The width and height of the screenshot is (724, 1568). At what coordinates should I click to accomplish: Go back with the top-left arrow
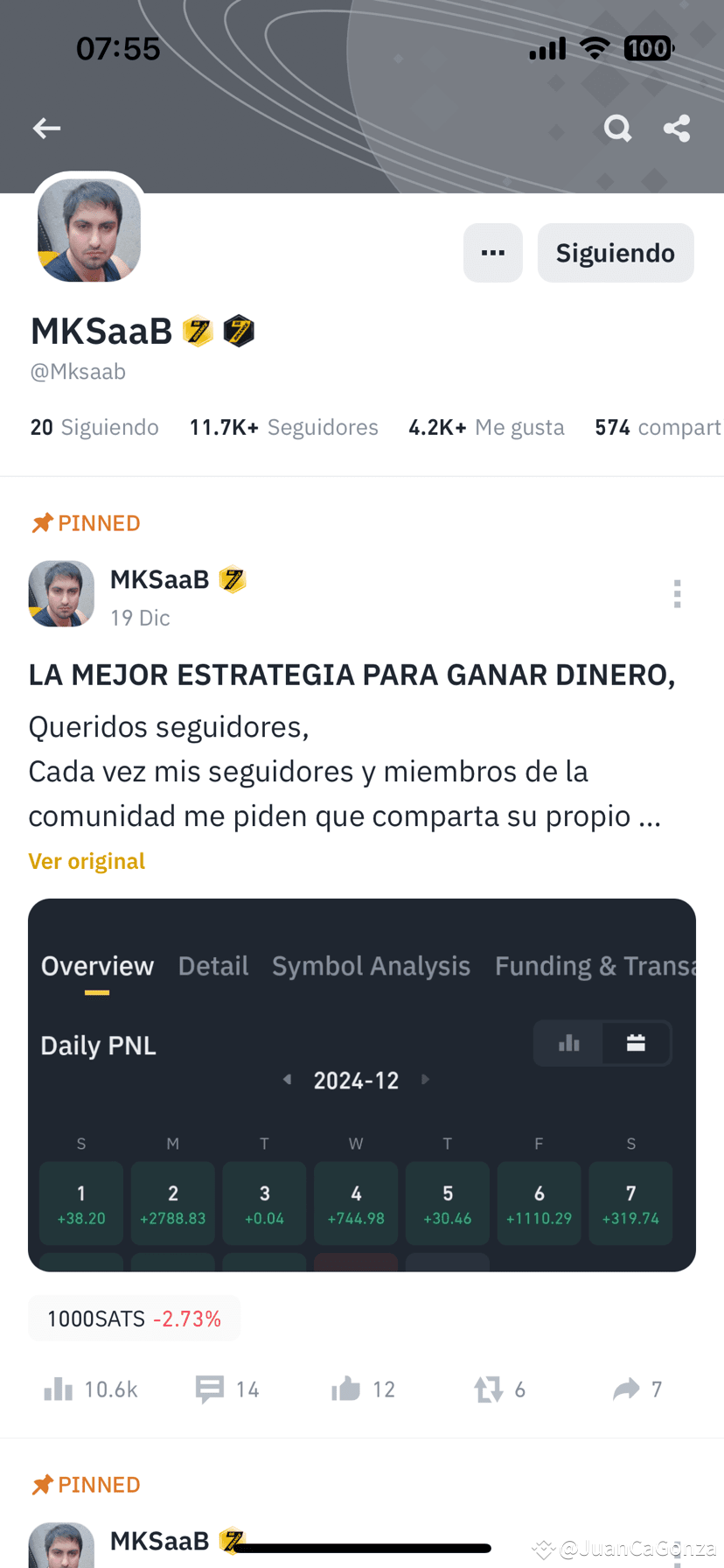pos(47,129)
